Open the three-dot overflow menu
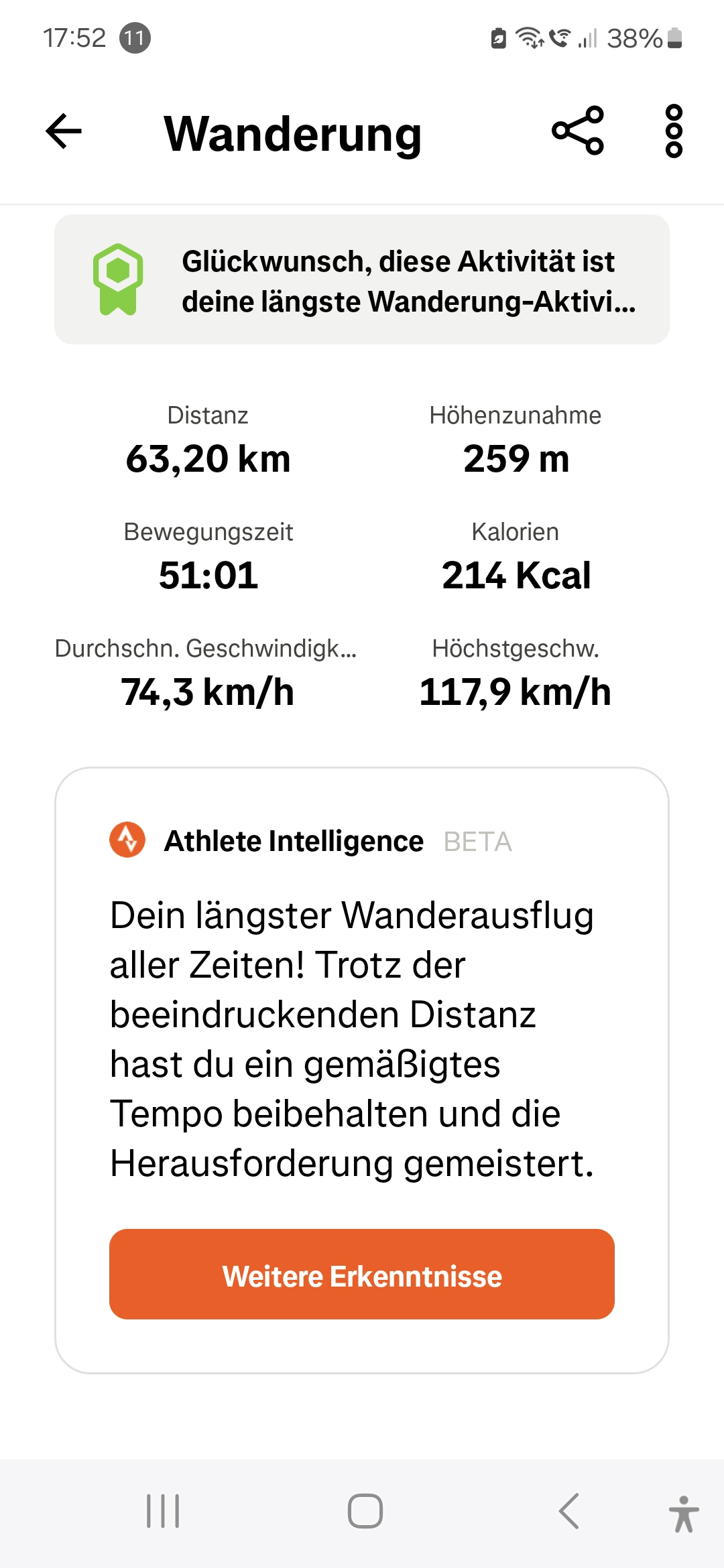The height and width of the screenshot is (1568, 724). coord(674,131)
